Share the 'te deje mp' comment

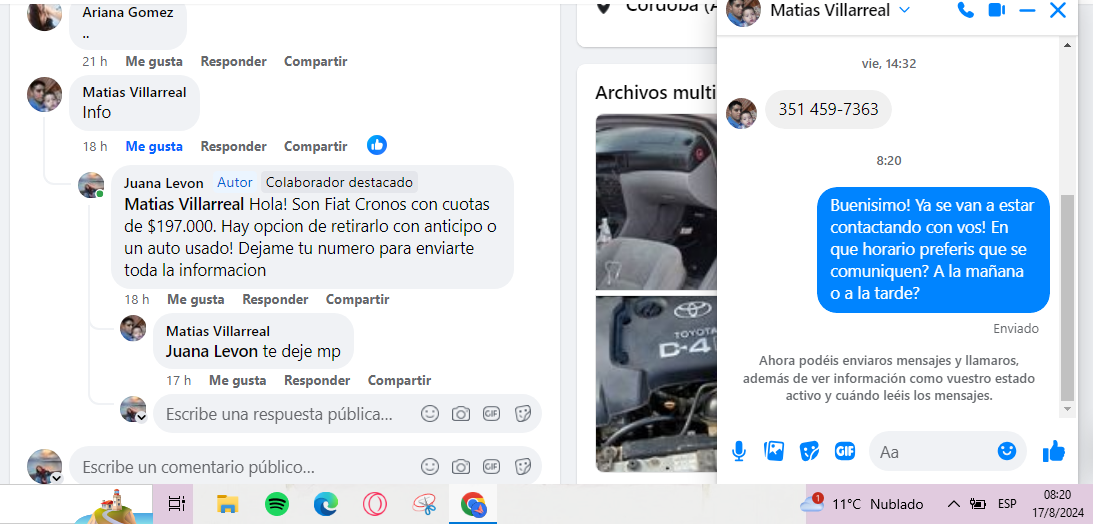pos(399,380)
